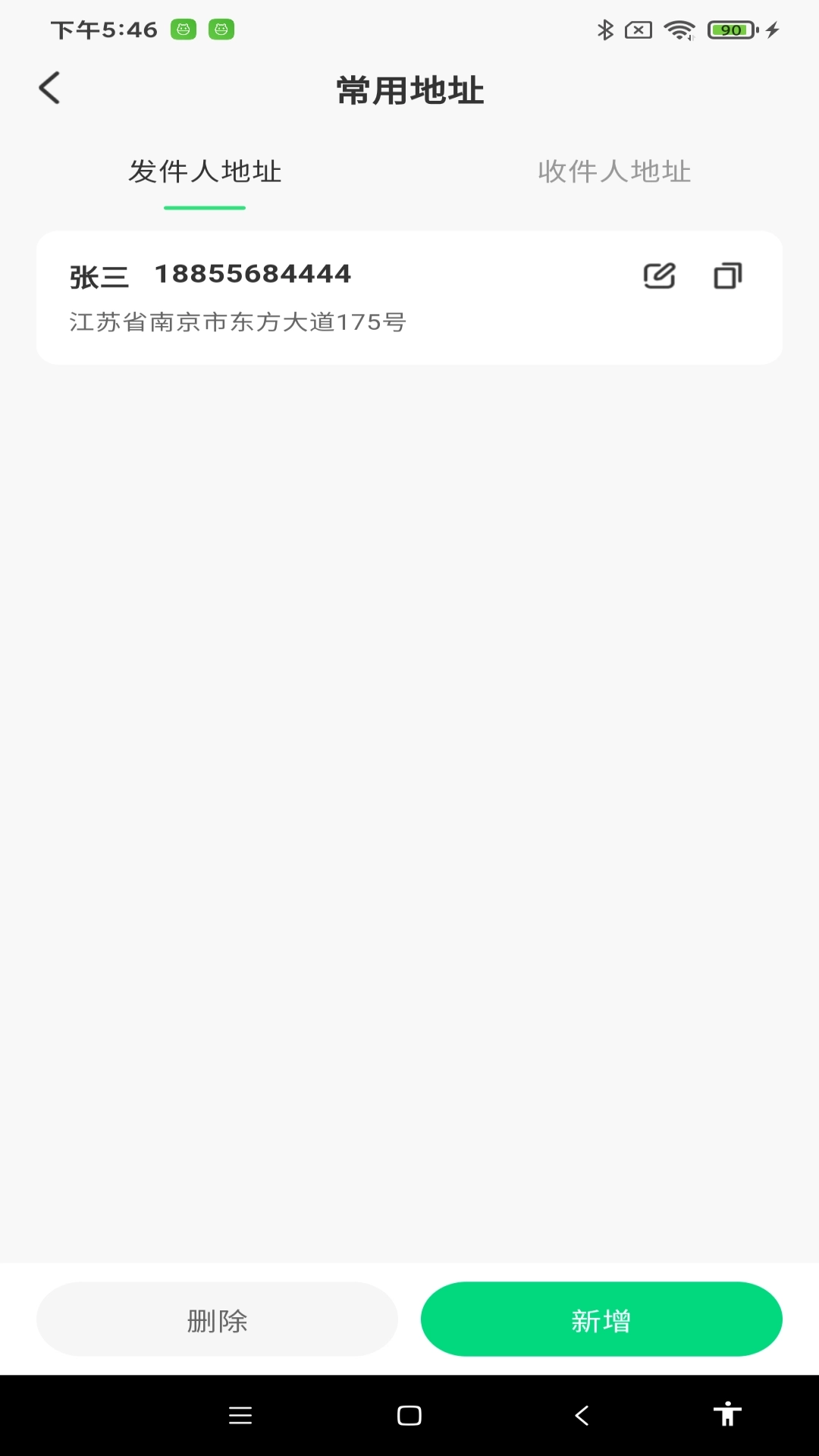Tap the back arrow in the navigation bar
819x1456 pixels.
[582, 1415]
